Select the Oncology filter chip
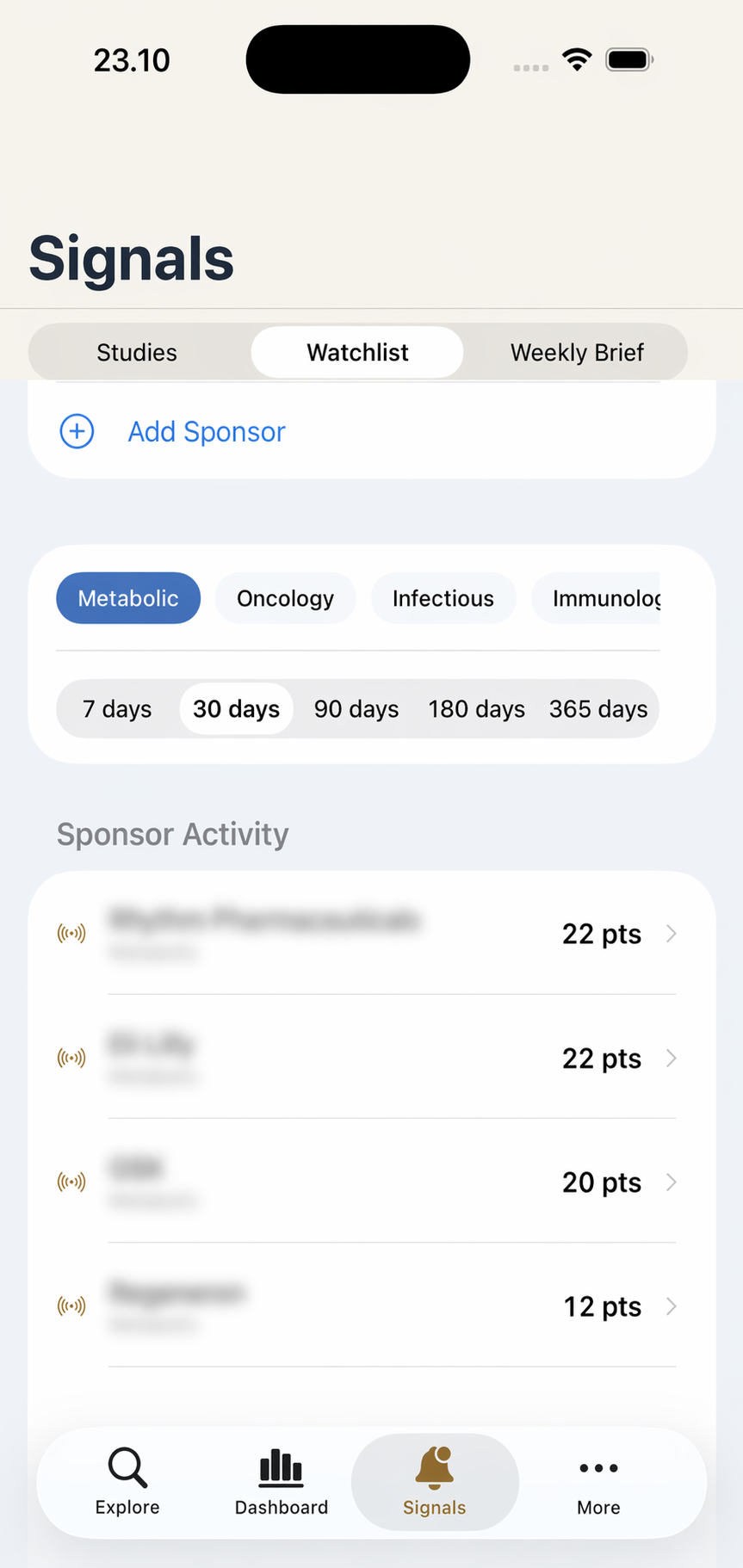743x1568 pixels. pyautogui.click(x=285, y=598)
